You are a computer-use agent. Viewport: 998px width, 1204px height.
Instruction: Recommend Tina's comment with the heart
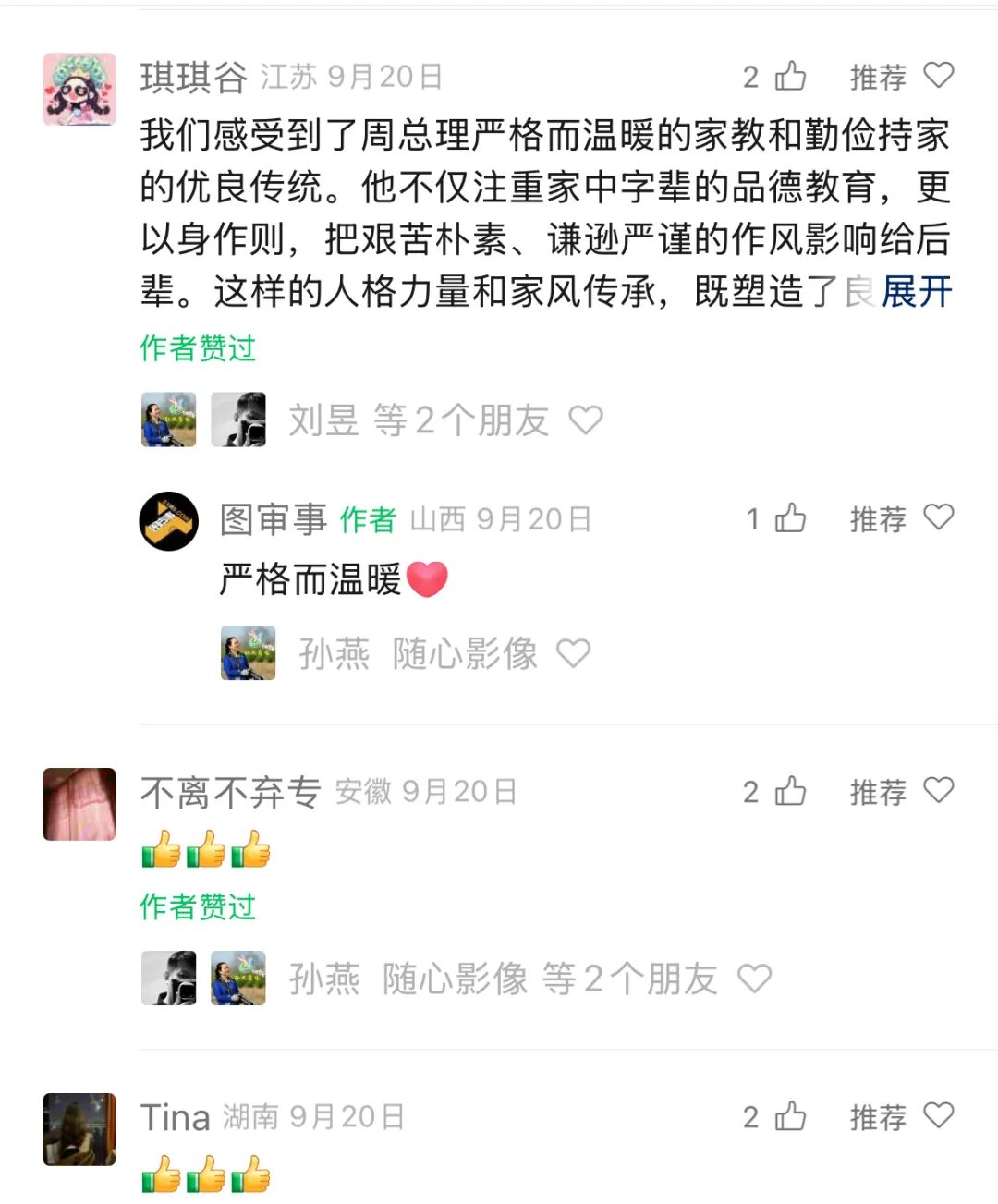click(938, 1116)
